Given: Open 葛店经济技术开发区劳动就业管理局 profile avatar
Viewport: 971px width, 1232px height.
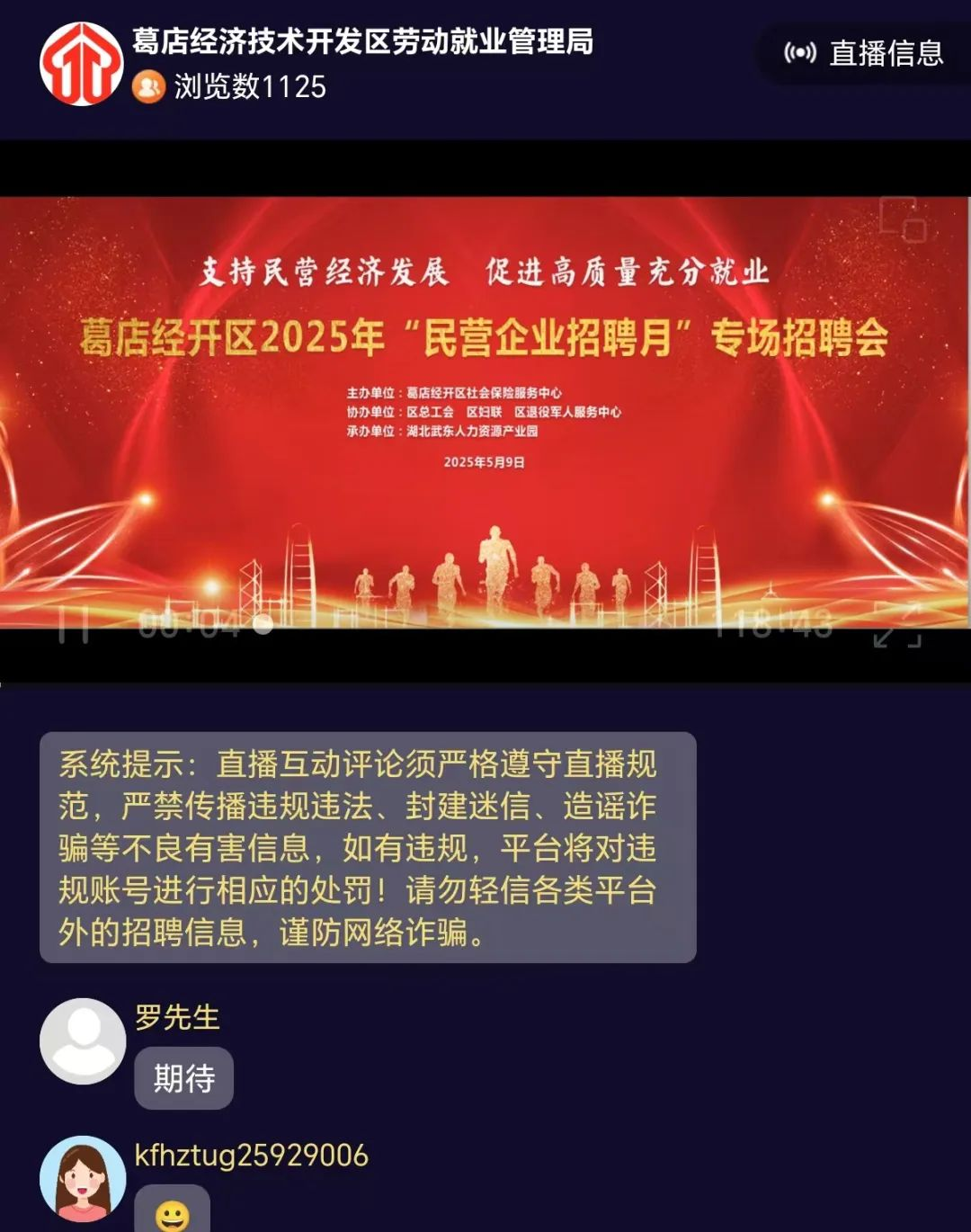Looking at the screenshot, I should (x=81, y=64).
